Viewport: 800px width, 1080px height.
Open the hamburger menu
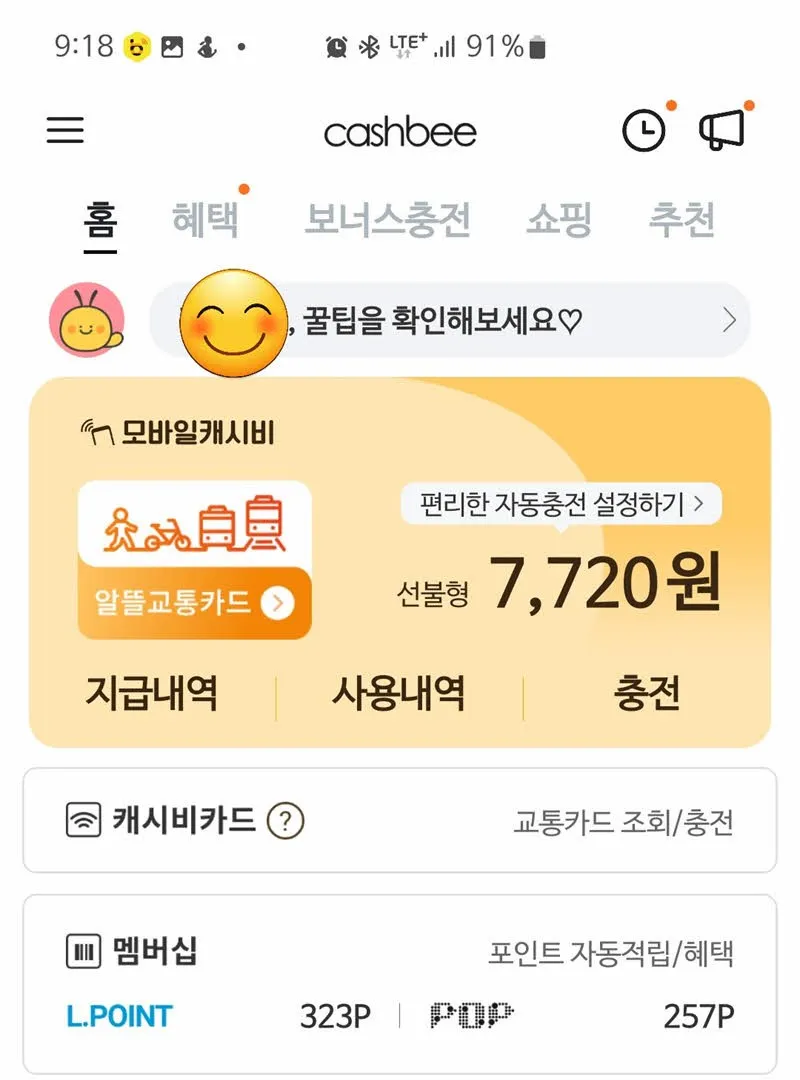(65, 131)
